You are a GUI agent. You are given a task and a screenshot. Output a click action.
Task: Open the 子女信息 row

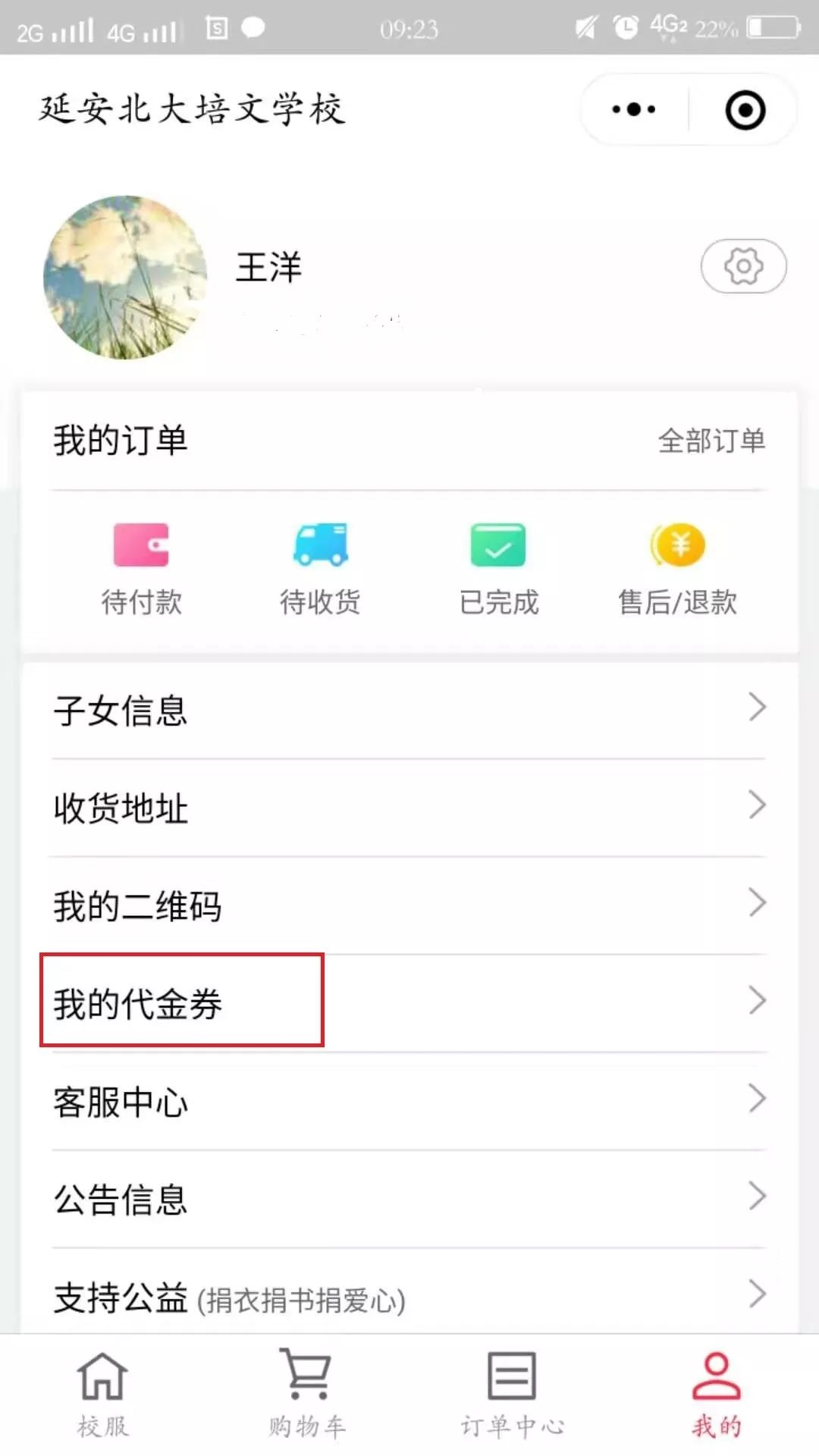pos(409,710)
